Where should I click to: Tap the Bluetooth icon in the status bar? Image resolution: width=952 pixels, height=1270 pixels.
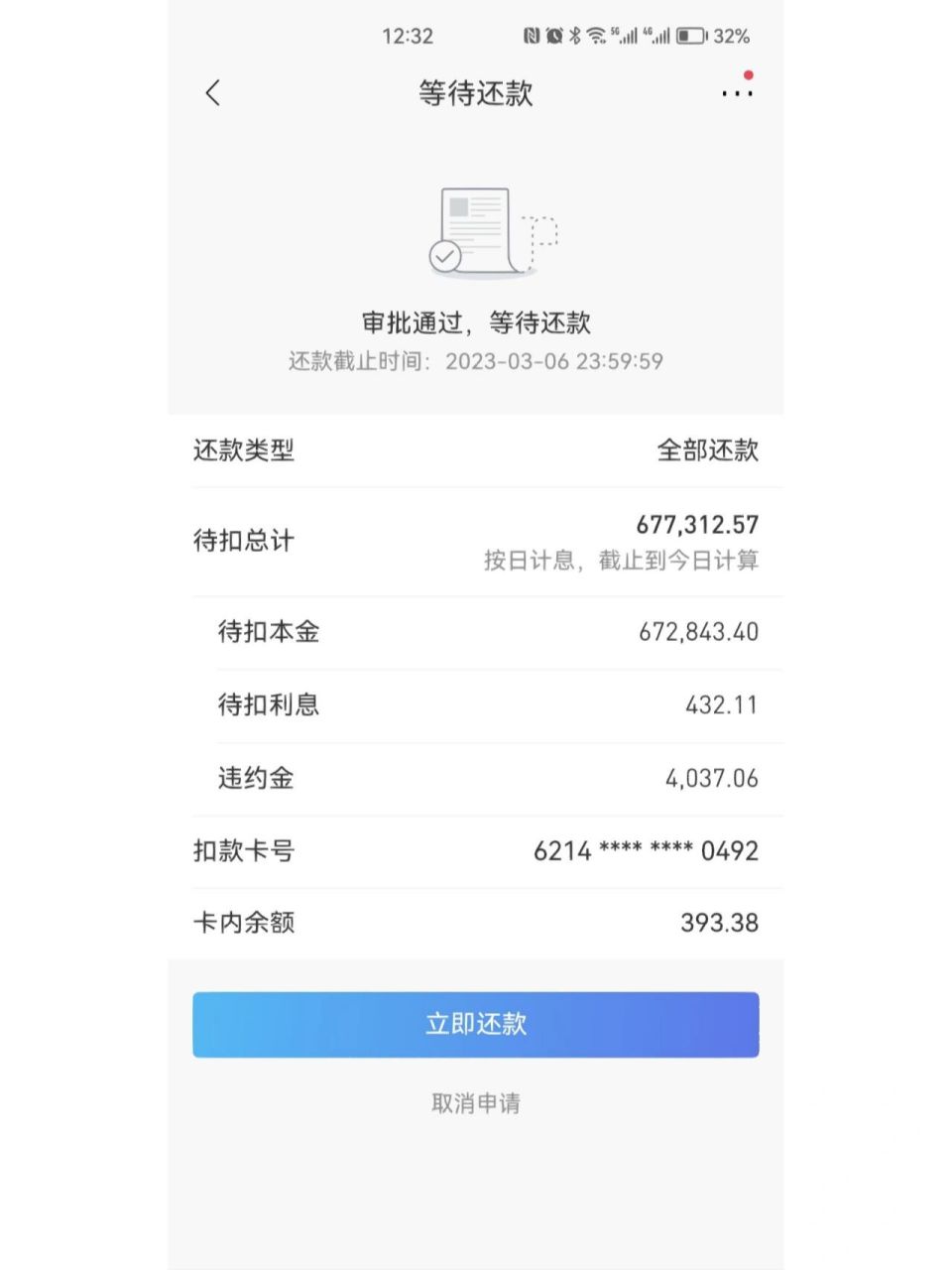[575, 37]
